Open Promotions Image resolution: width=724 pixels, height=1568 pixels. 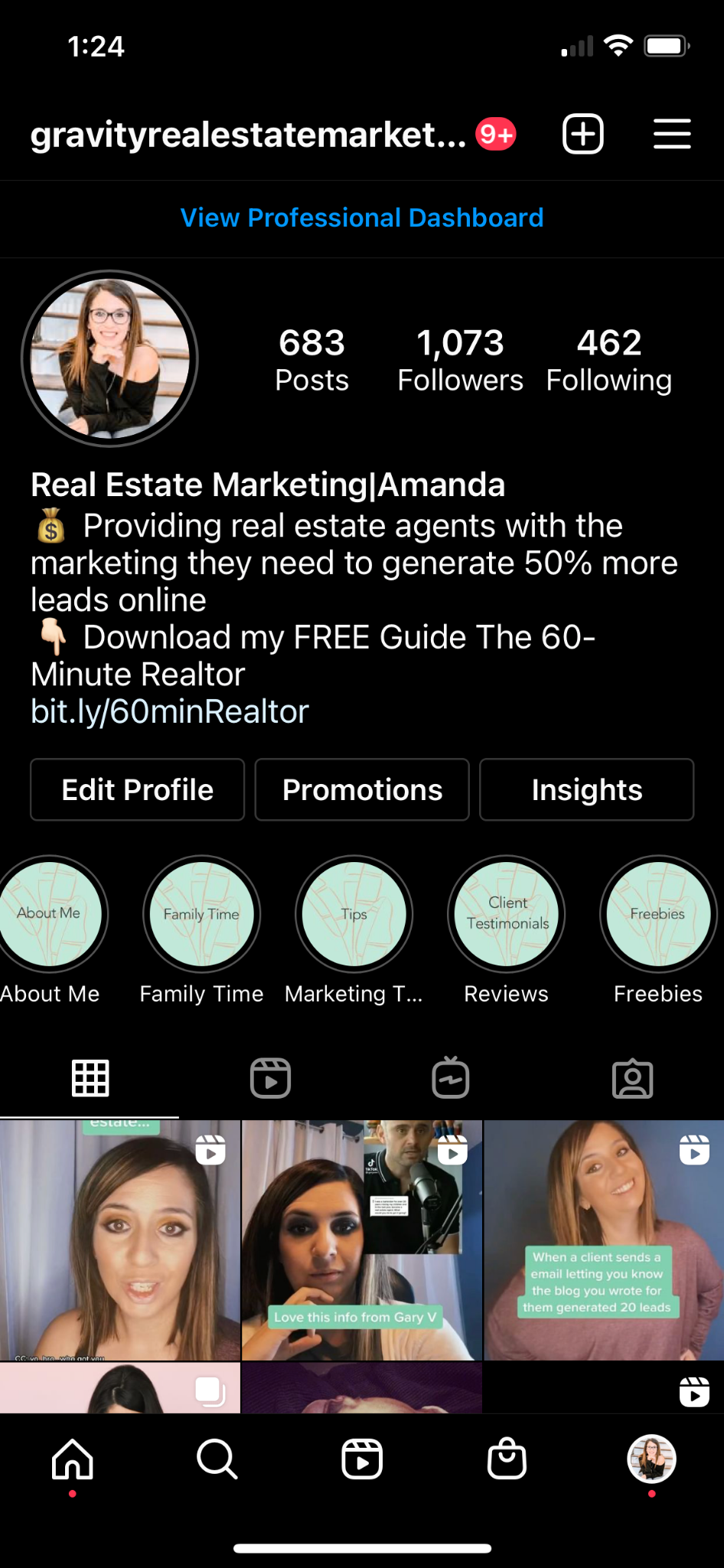tap(362, 789)
